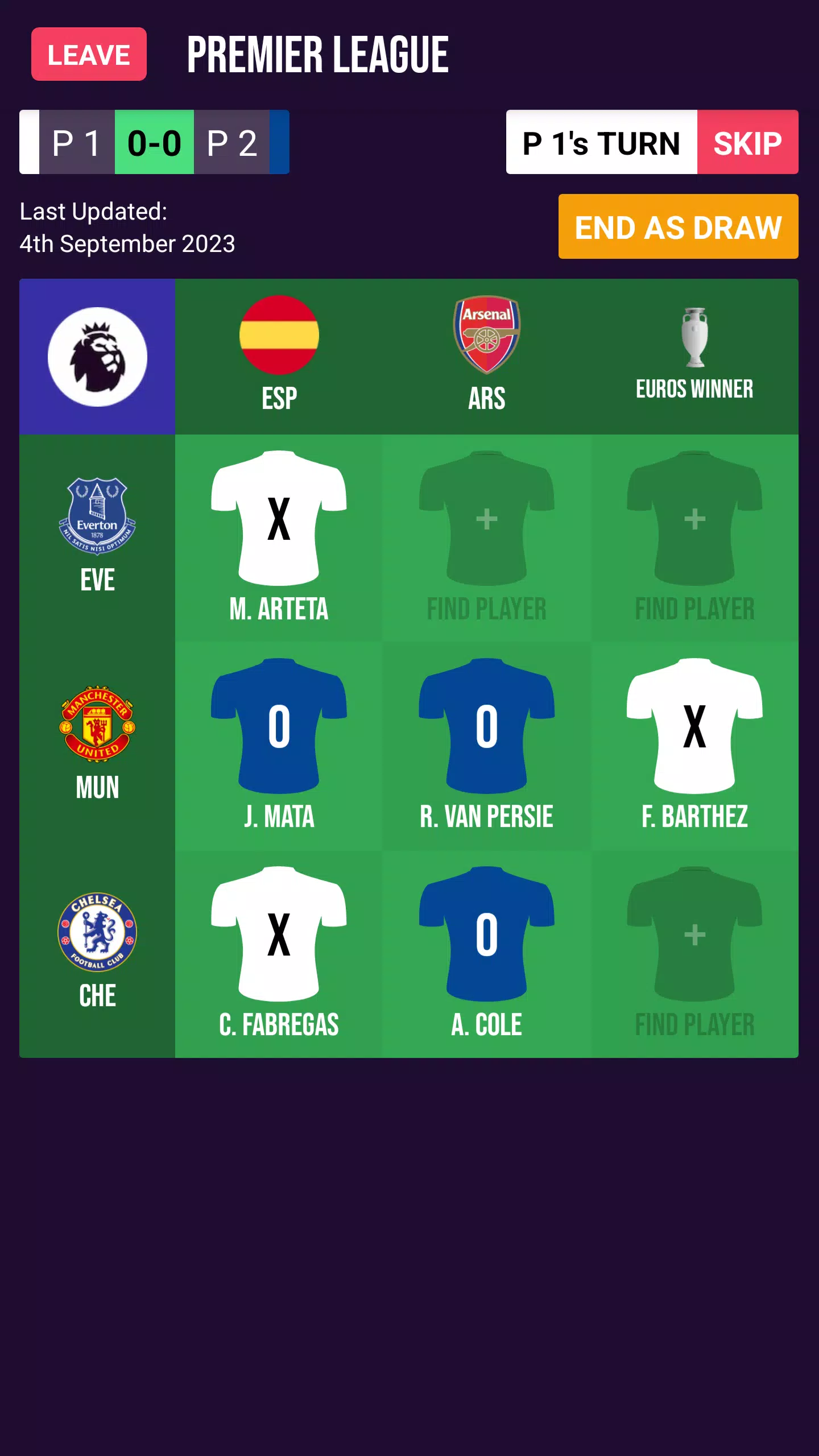Leave the Premier League game
Screen dimensions: 819x1456
click(x=89, y=55)
